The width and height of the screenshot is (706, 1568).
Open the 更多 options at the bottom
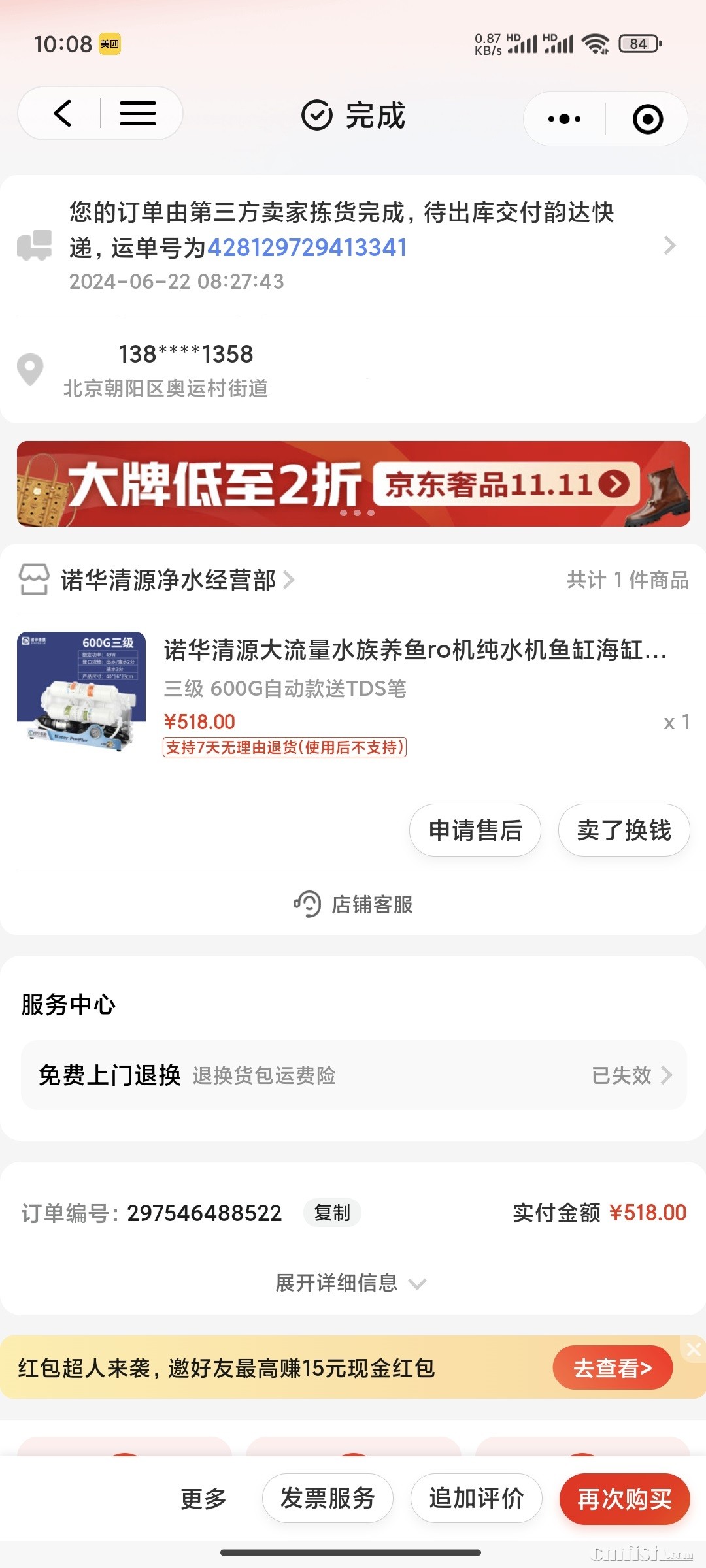[x=203, y=1498]
